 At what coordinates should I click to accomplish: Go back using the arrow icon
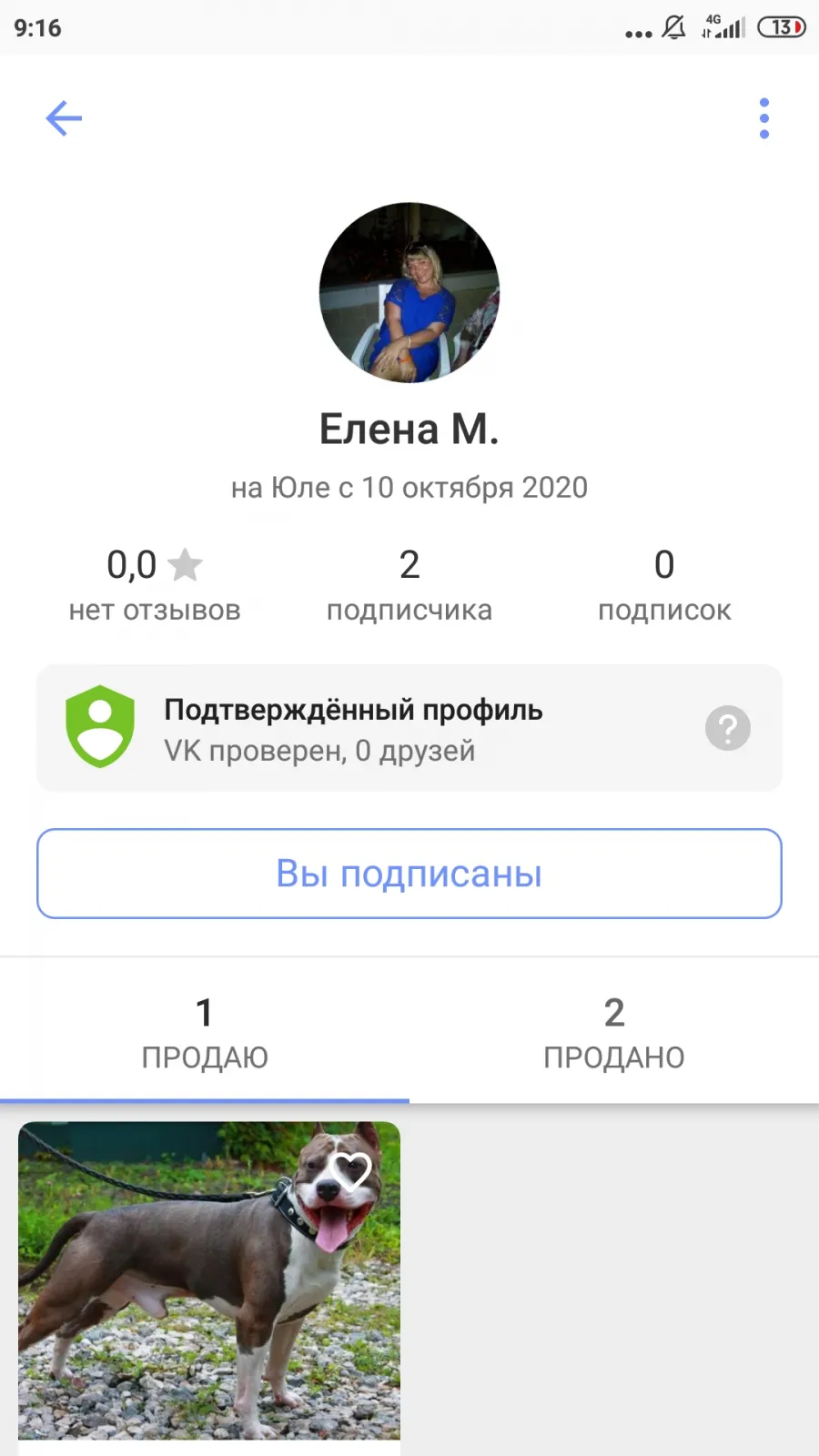[64, 118]
